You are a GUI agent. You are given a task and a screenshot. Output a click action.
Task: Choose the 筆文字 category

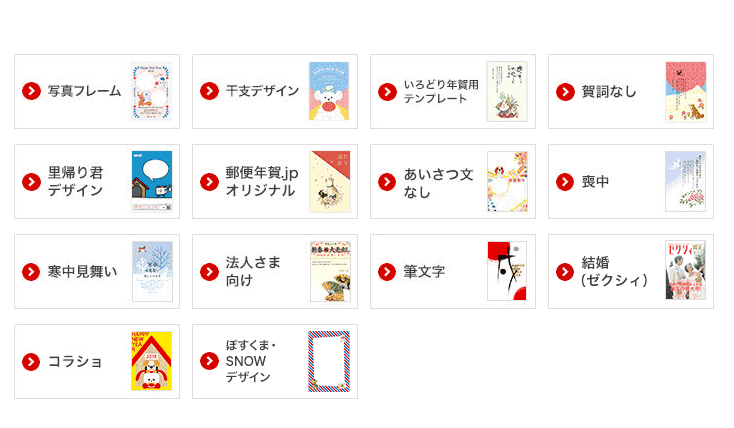click(453, 271)
